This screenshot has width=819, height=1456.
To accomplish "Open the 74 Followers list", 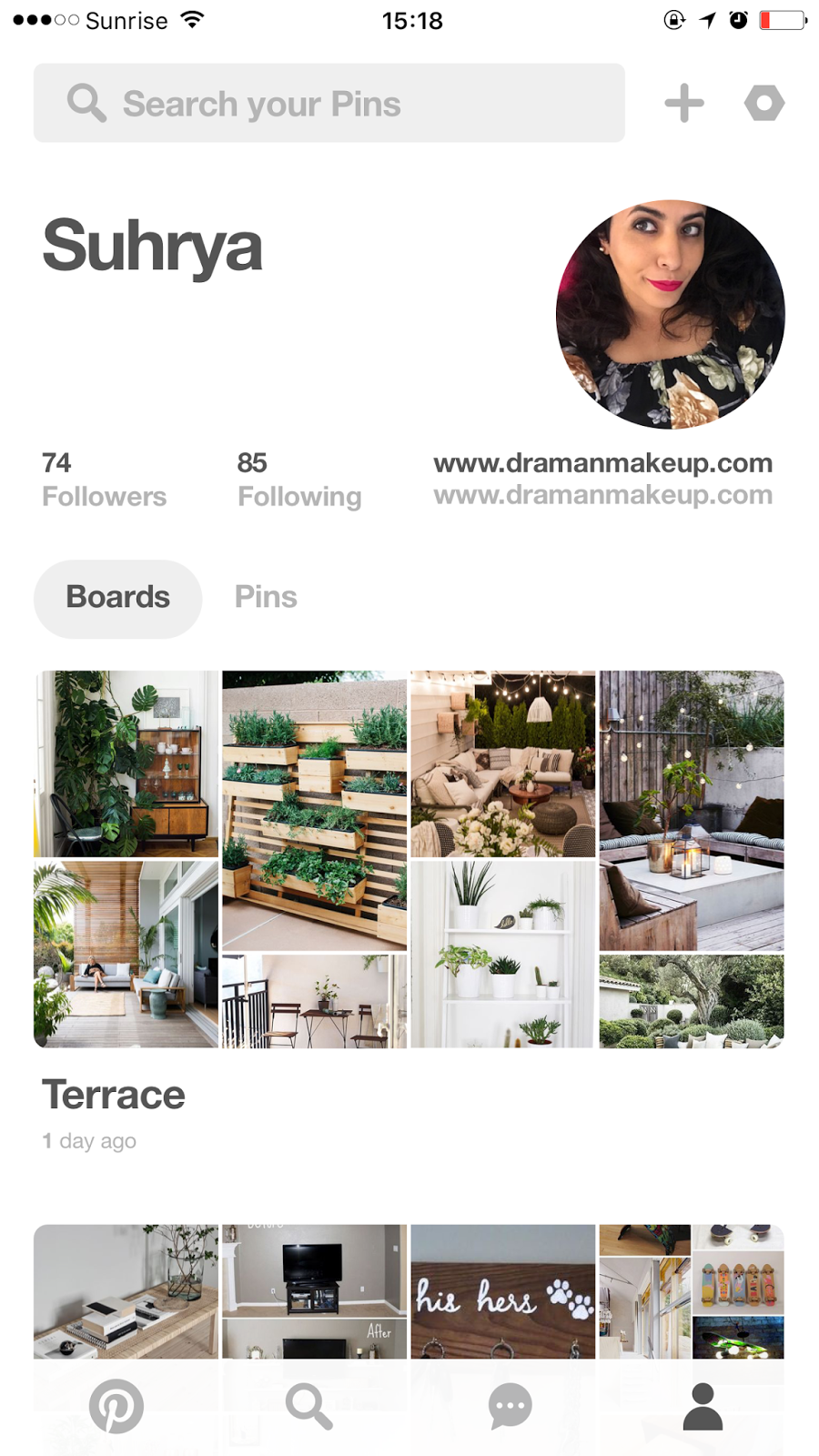I will tap(104, 480).
